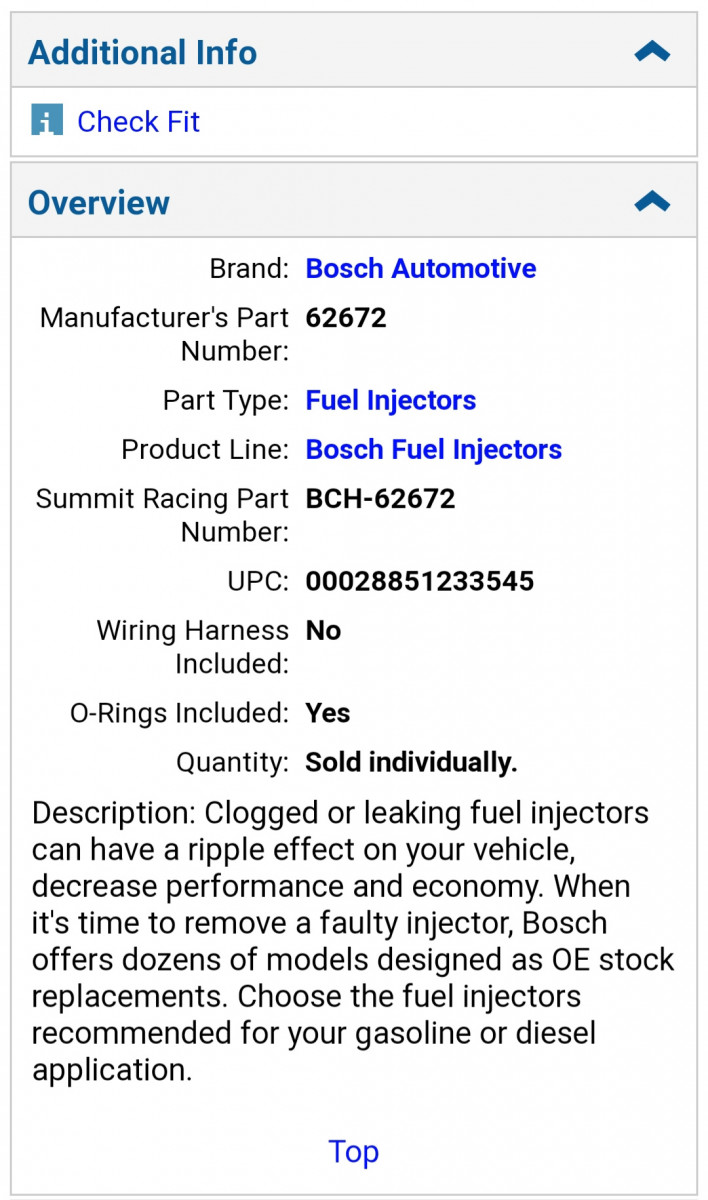Open the Check Fit link
The image size is (708, 1200).
click(x=138, y=122)
